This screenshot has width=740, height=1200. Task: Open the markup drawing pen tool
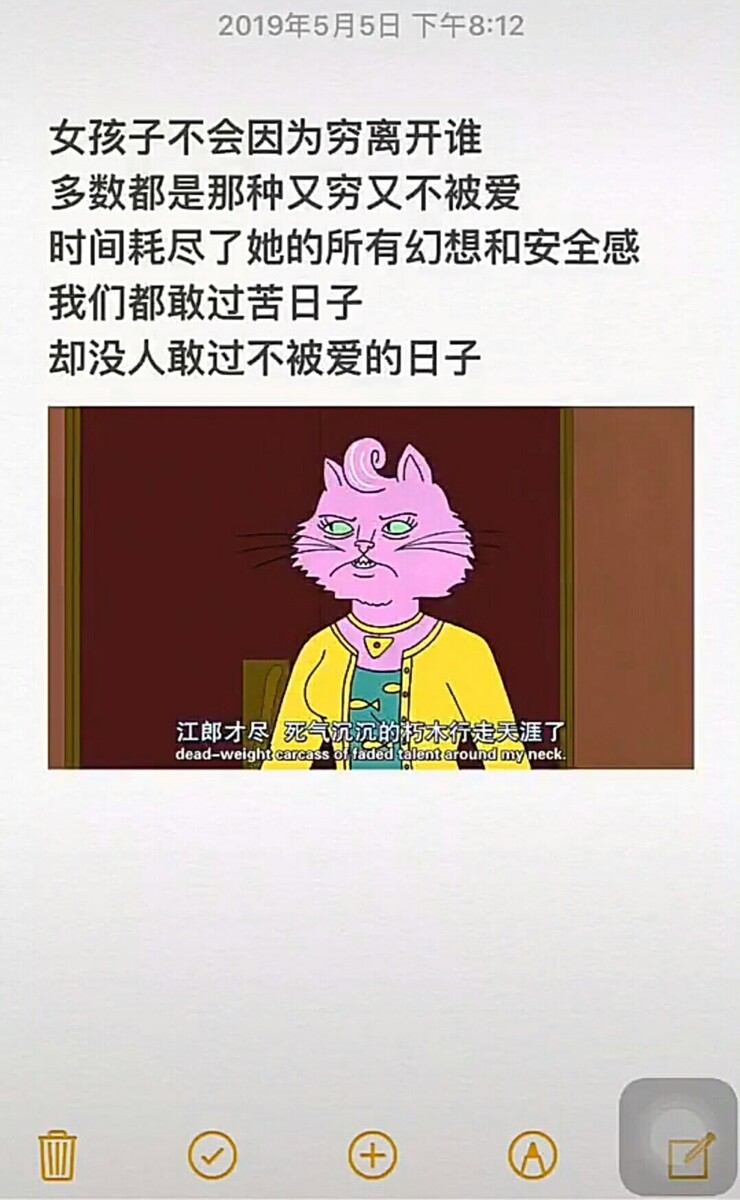532,1156
